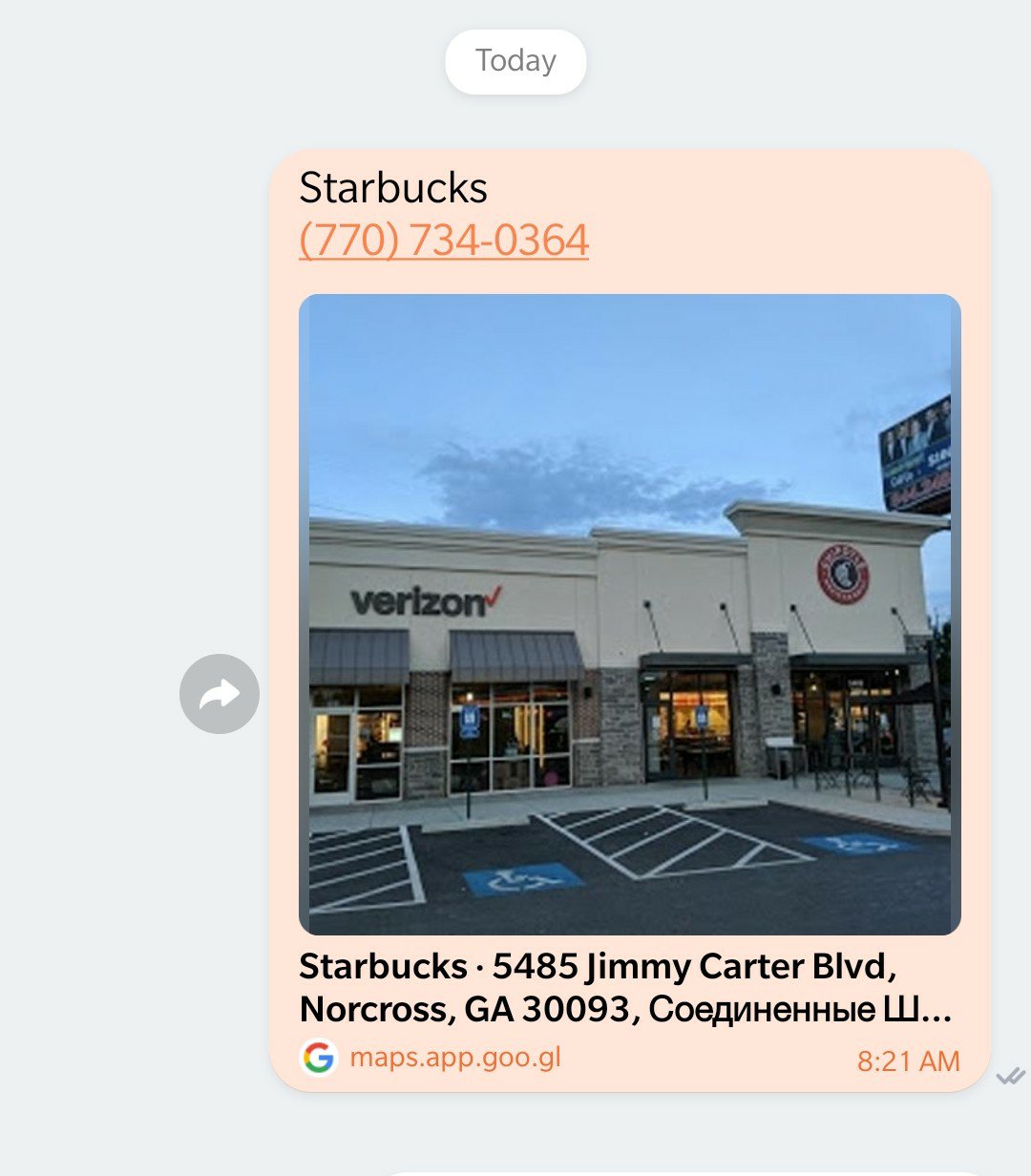The height and width of the screenshot is (1176, 1031).
Task: Open the maps.app.goo.gl link
Action: pos(455,1058)
